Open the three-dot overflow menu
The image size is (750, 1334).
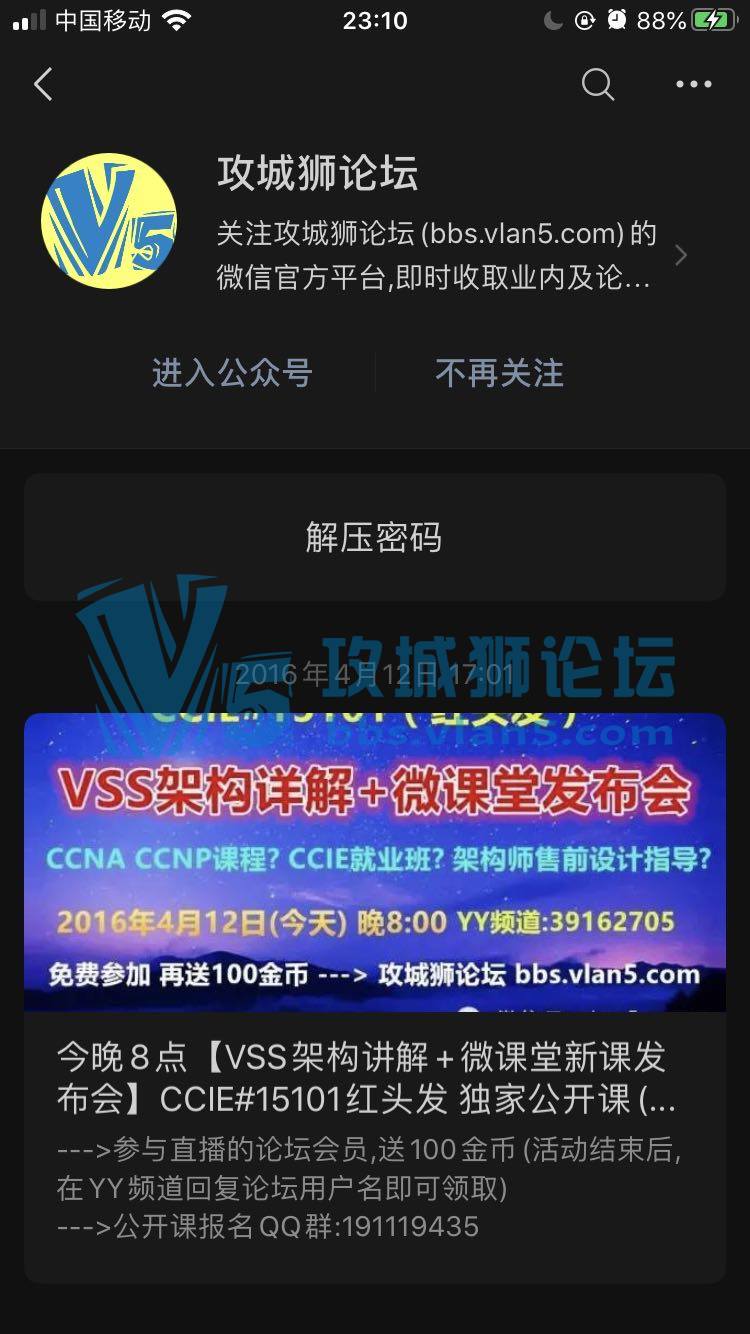693,85
